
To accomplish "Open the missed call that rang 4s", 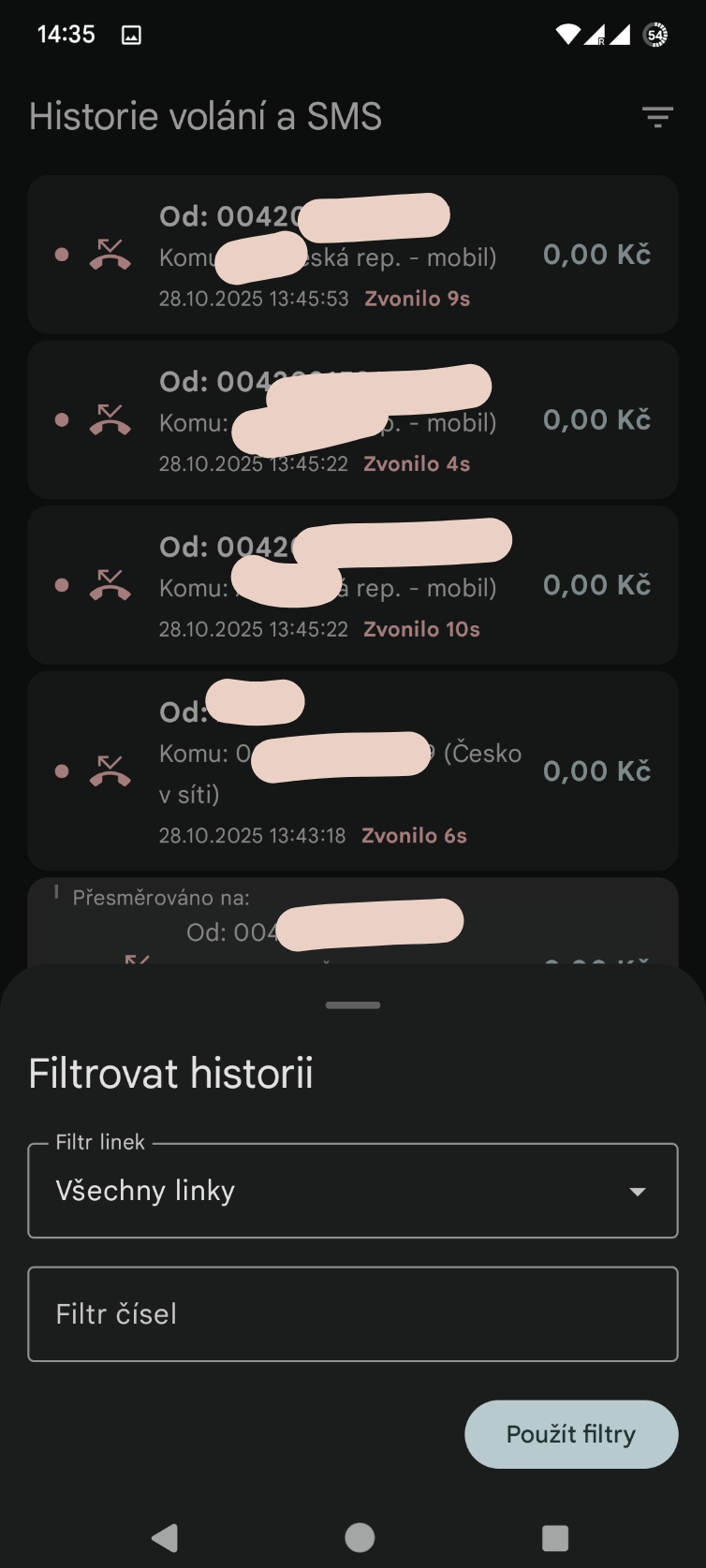I will click(x=353, y=420).
